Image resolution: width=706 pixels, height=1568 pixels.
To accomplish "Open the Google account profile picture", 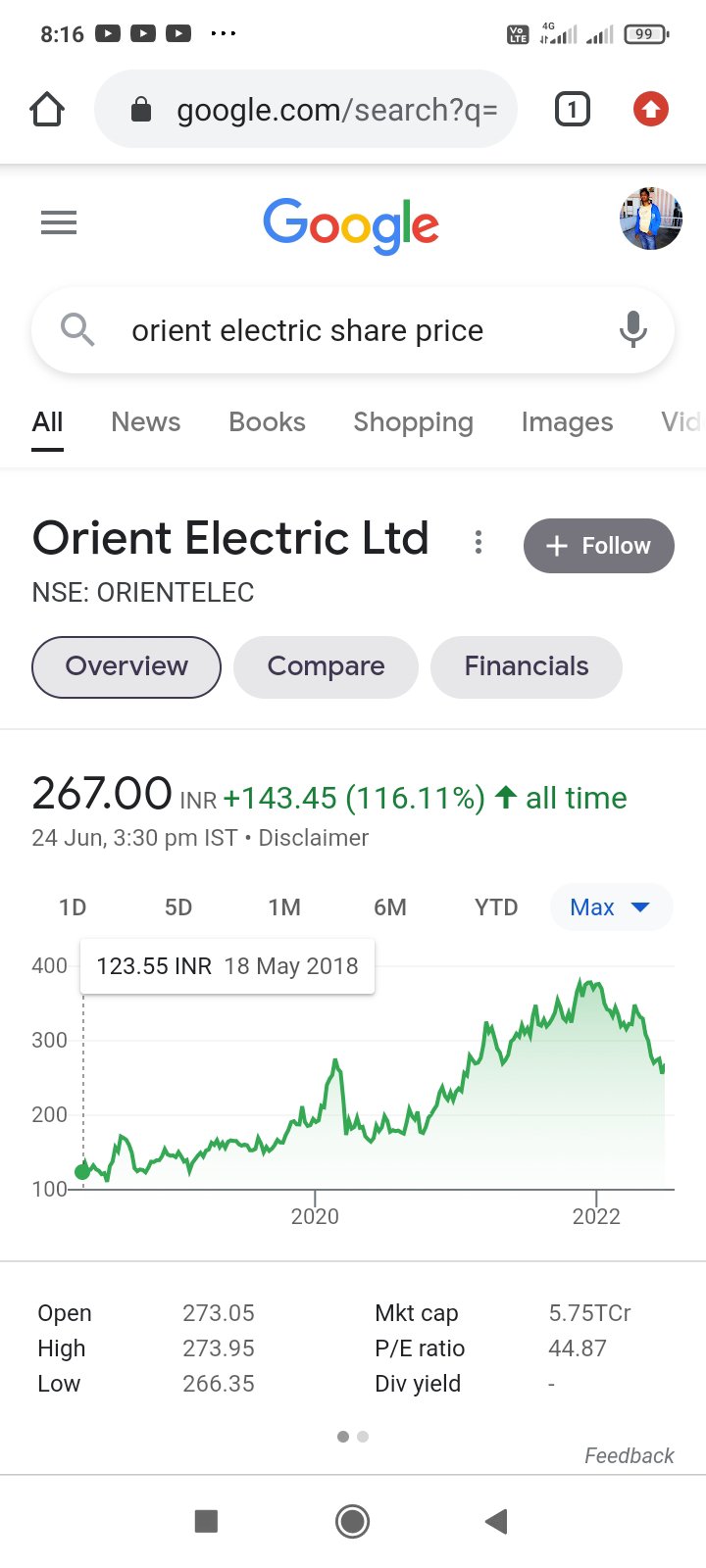I will click(650, 220).
